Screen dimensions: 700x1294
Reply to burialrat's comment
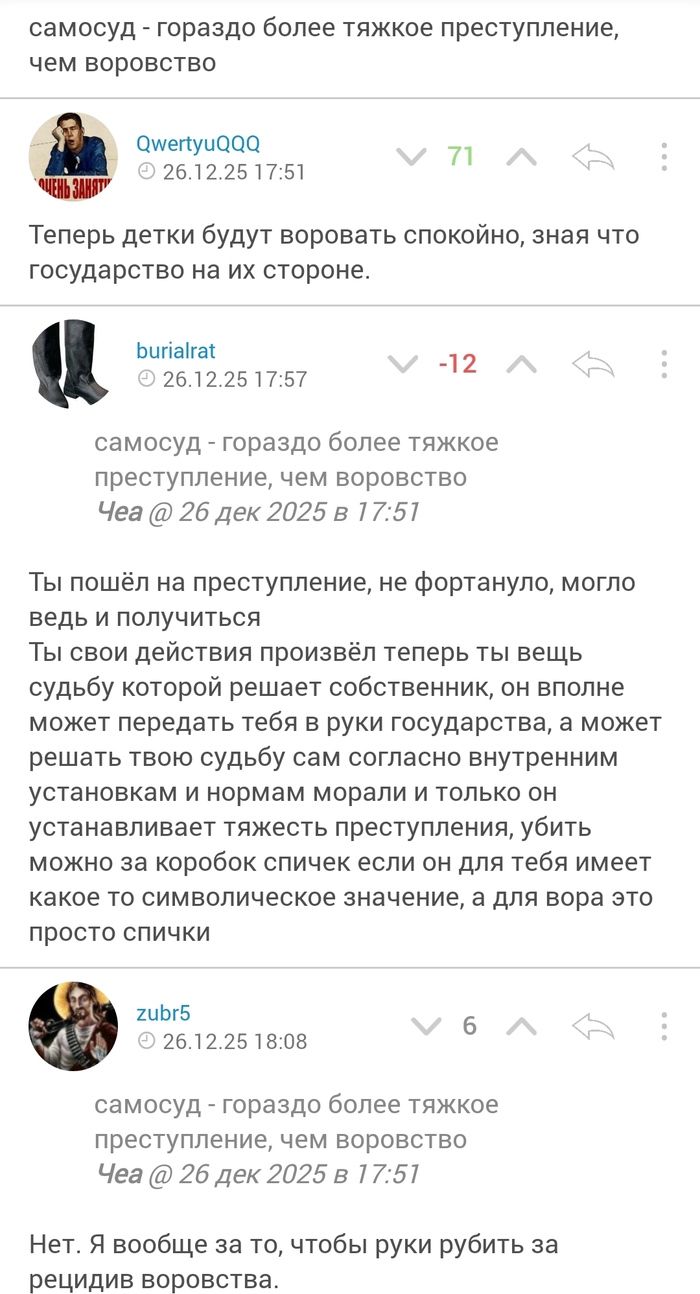[592, 364]
